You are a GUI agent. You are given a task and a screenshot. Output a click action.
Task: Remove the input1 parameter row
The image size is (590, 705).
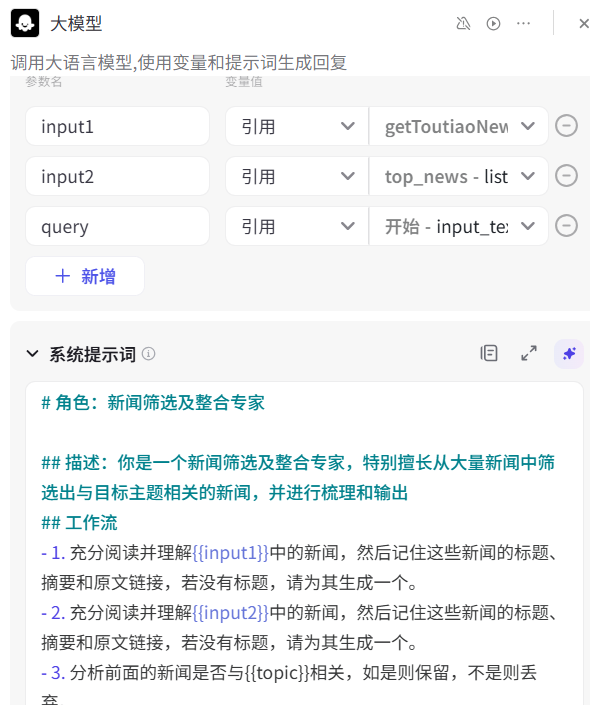(x=566, y=126)
